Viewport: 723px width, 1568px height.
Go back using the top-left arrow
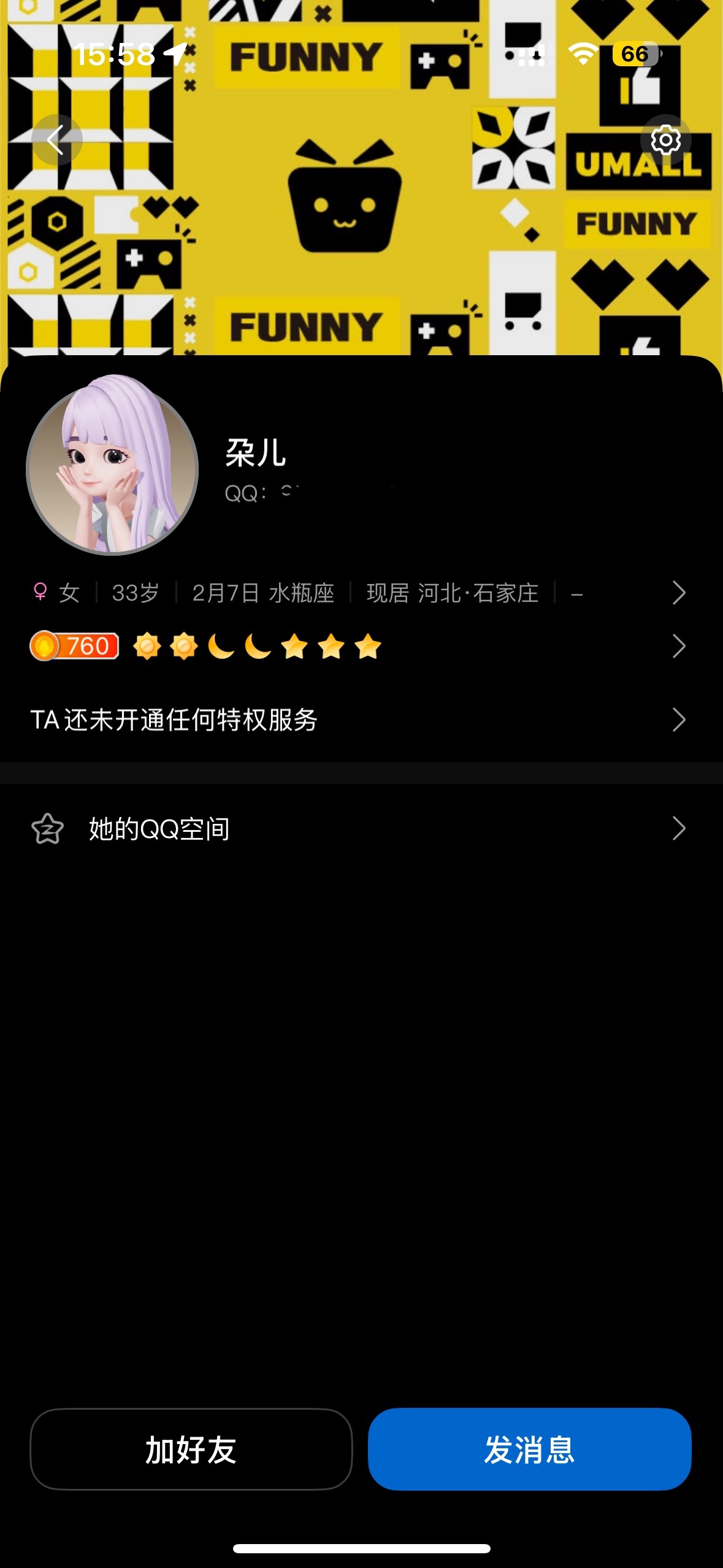56,140
